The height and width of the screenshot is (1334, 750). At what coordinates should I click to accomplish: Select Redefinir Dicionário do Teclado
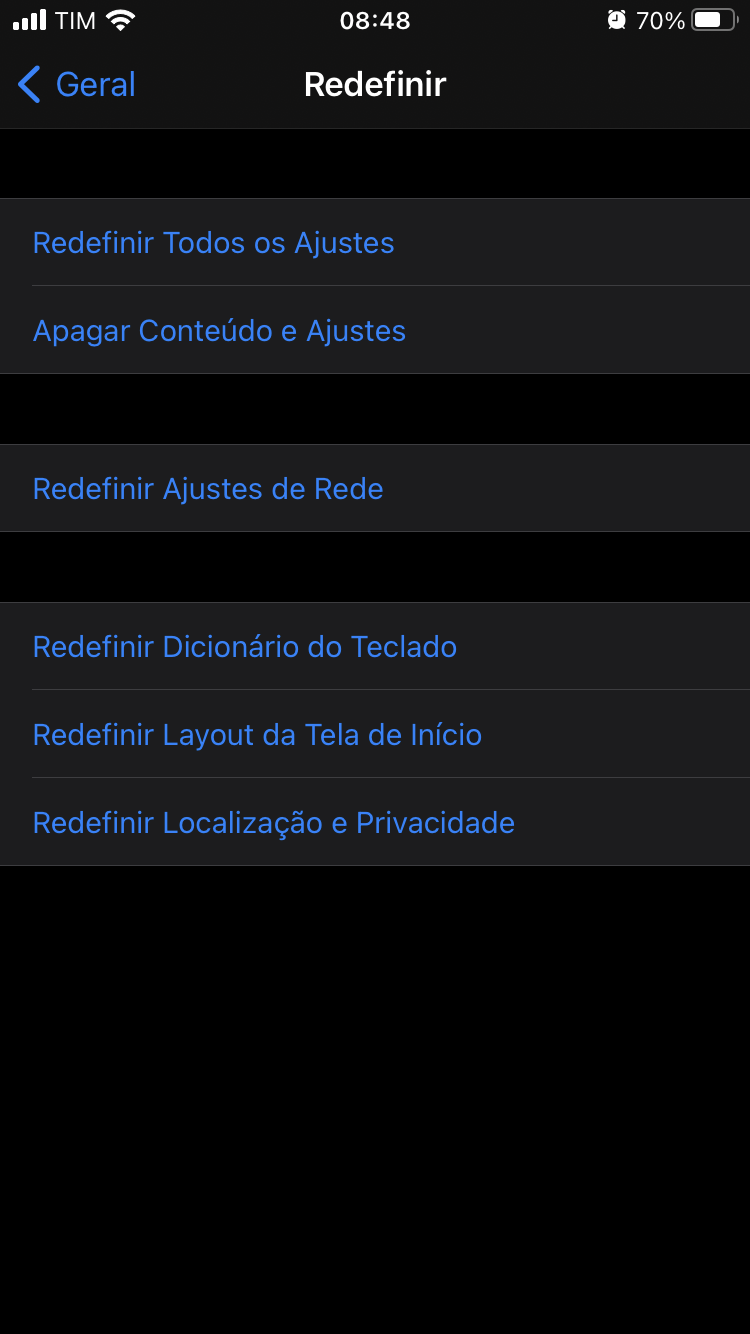(245, 647)
